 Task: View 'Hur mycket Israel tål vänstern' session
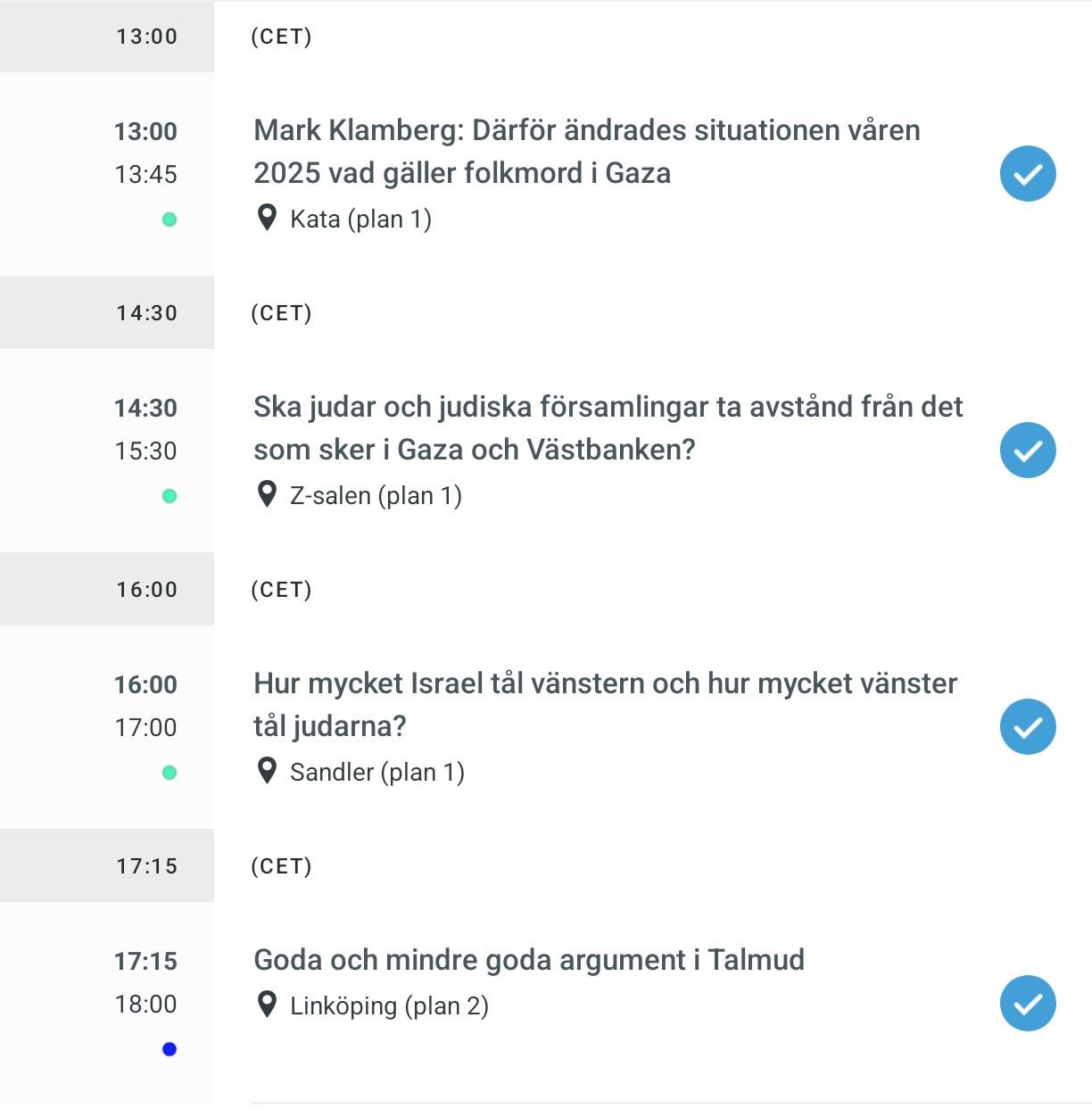tap(605, 705)
